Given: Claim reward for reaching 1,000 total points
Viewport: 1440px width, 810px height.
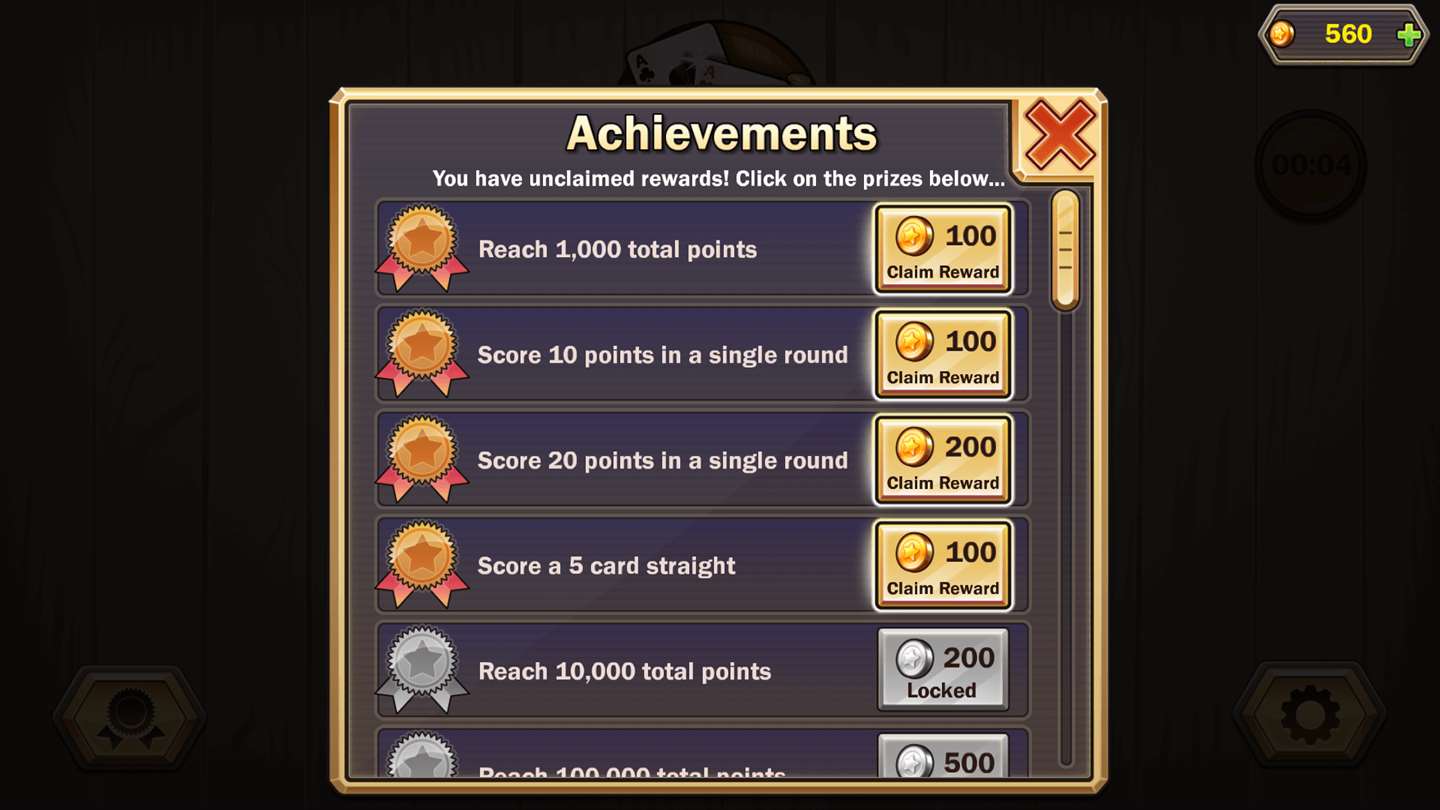Looking at the screenshot, I should coord(943,249).
